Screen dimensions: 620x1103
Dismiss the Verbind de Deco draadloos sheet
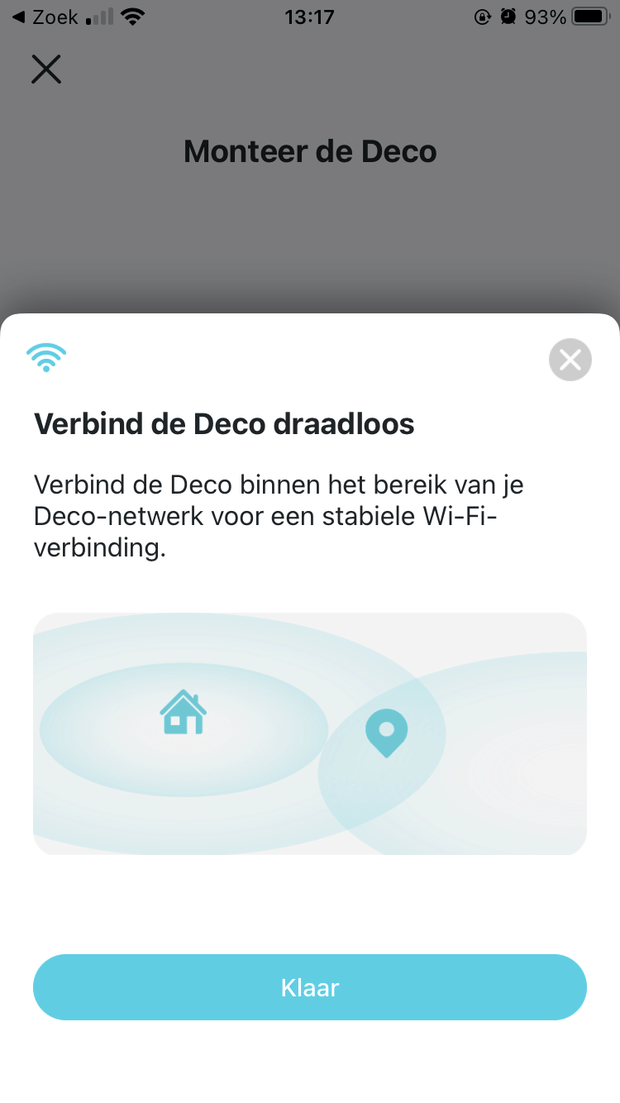[570, 360]
